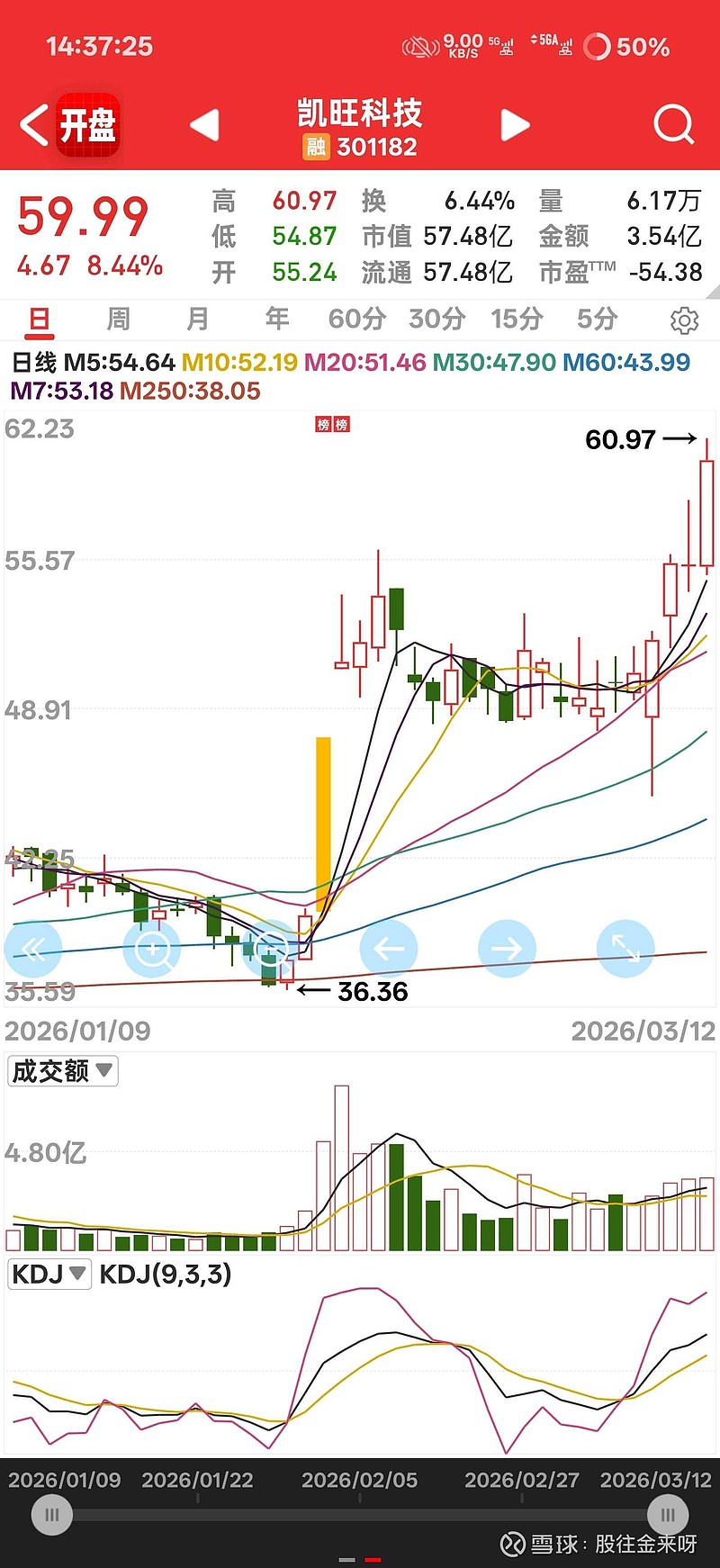This screenshot has height=1568, width=720.
Task: Open the chart settings gear
Action: click(685, 320)
